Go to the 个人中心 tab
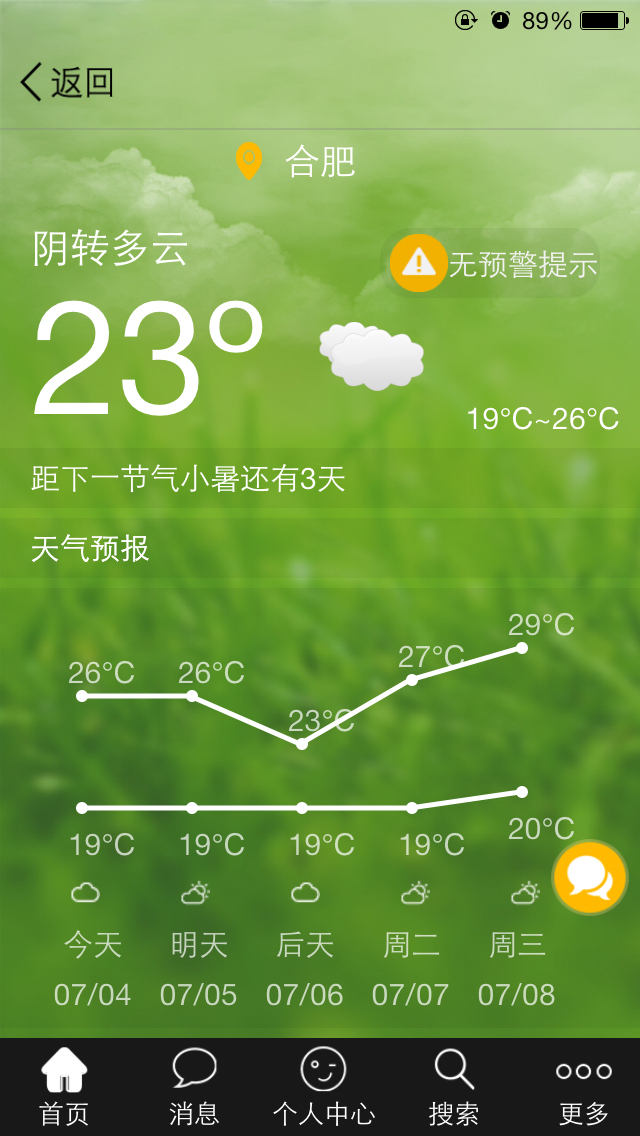The height and width of the screenshot is (1136, 640). click(x=323, y=1088)
